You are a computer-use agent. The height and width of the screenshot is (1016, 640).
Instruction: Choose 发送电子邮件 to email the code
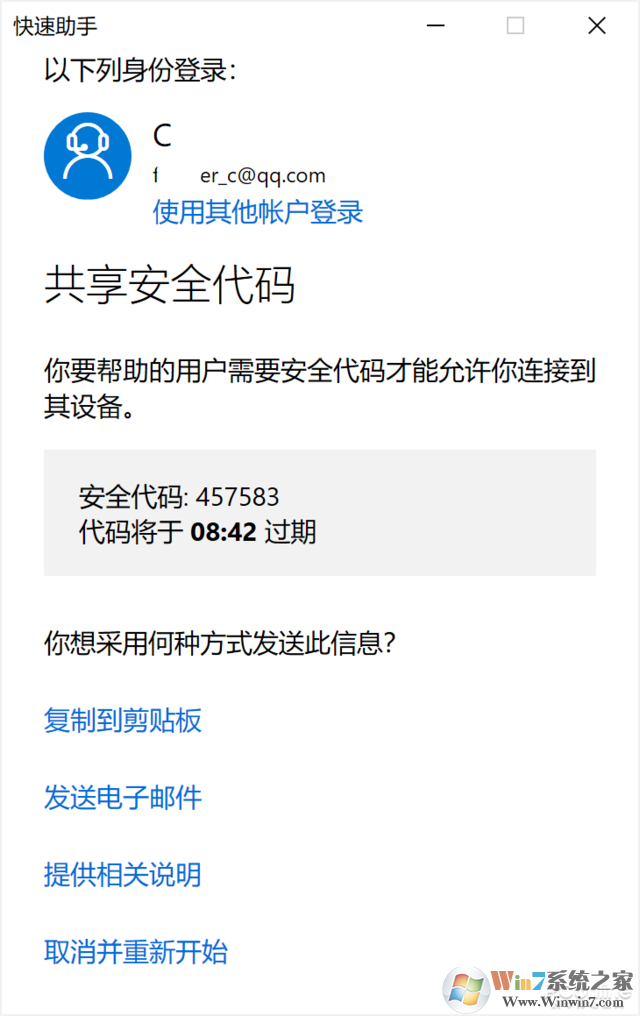click(123, 798)
